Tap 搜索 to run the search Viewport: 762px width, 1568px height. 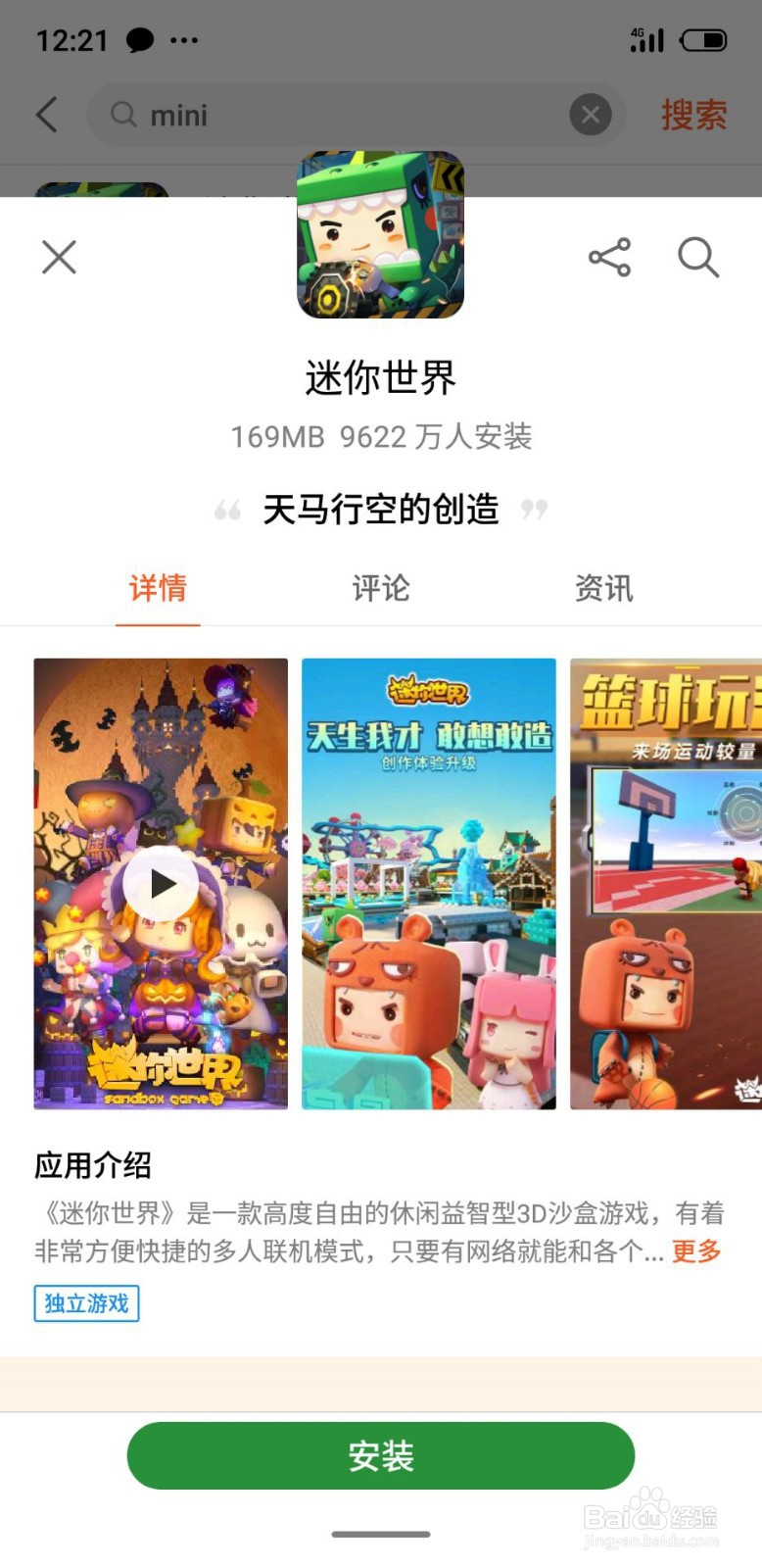click(x=695, y=115)
